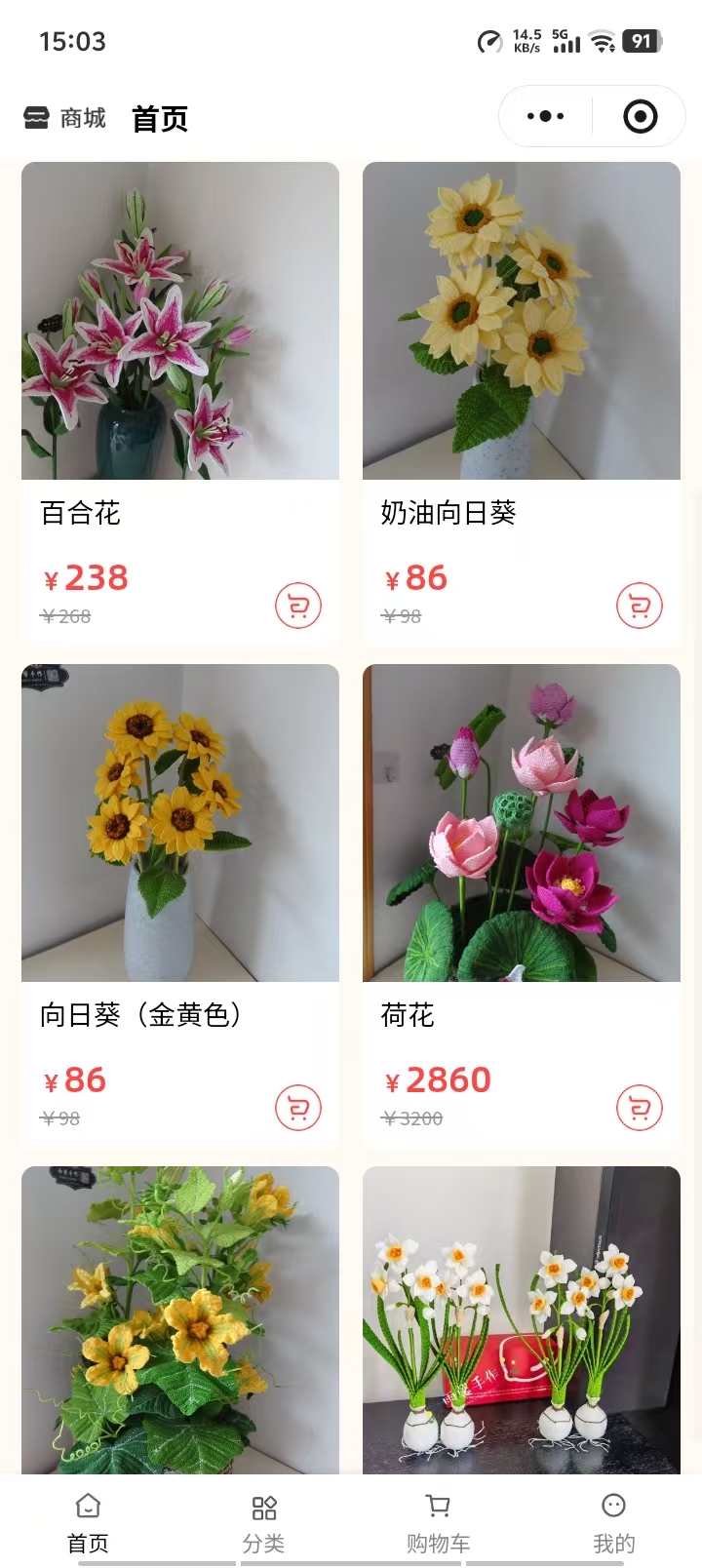View the 奶油向日葵 product
The height and width of the screenshot is (1568, 702).
[x=522, y=322]
